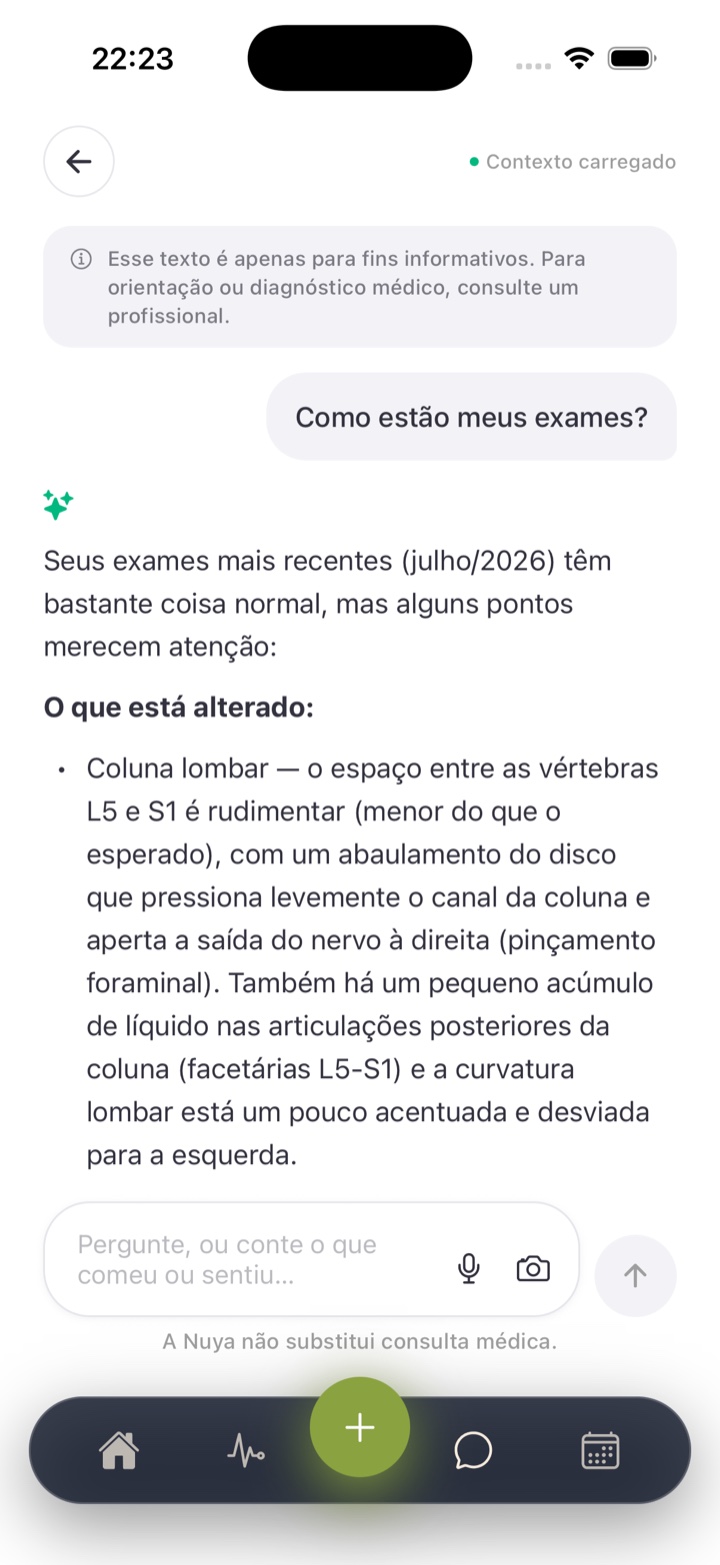Open the Home tab
This screenshot has width=720, height=1565.
coord(118,1449)
